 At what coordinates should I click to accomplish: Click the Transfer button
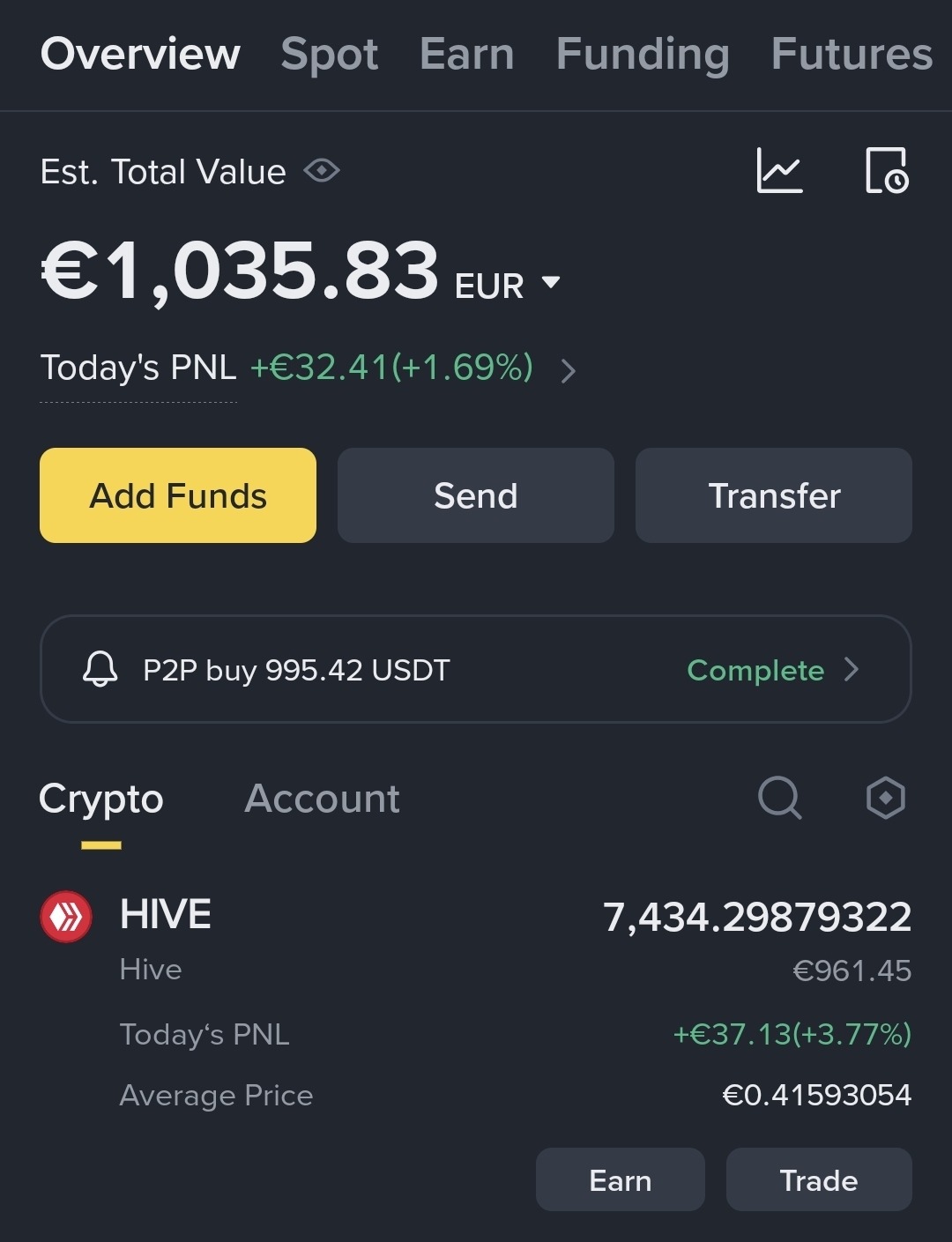click(774, 495)
